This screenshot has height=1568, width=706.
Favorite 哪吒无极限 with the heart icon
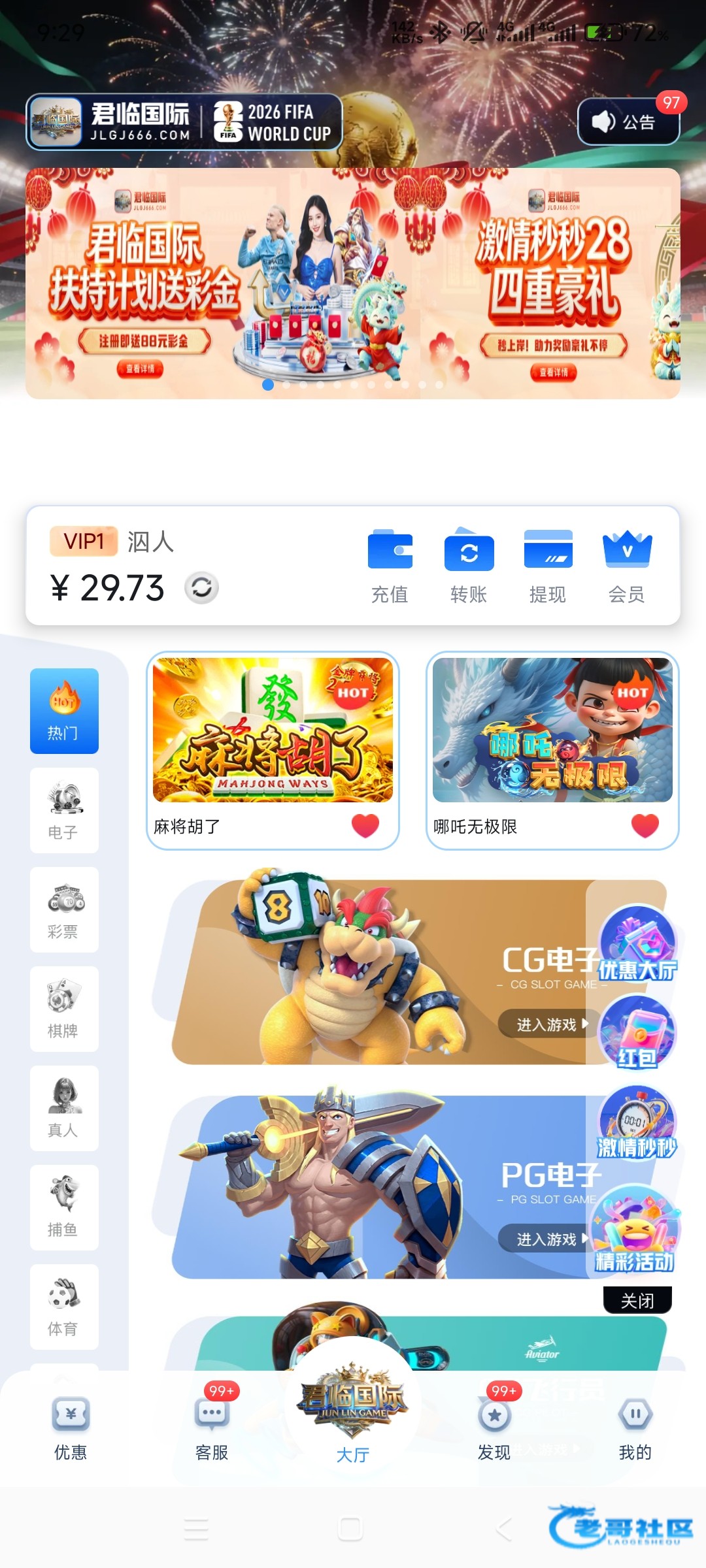click(645, 826)
